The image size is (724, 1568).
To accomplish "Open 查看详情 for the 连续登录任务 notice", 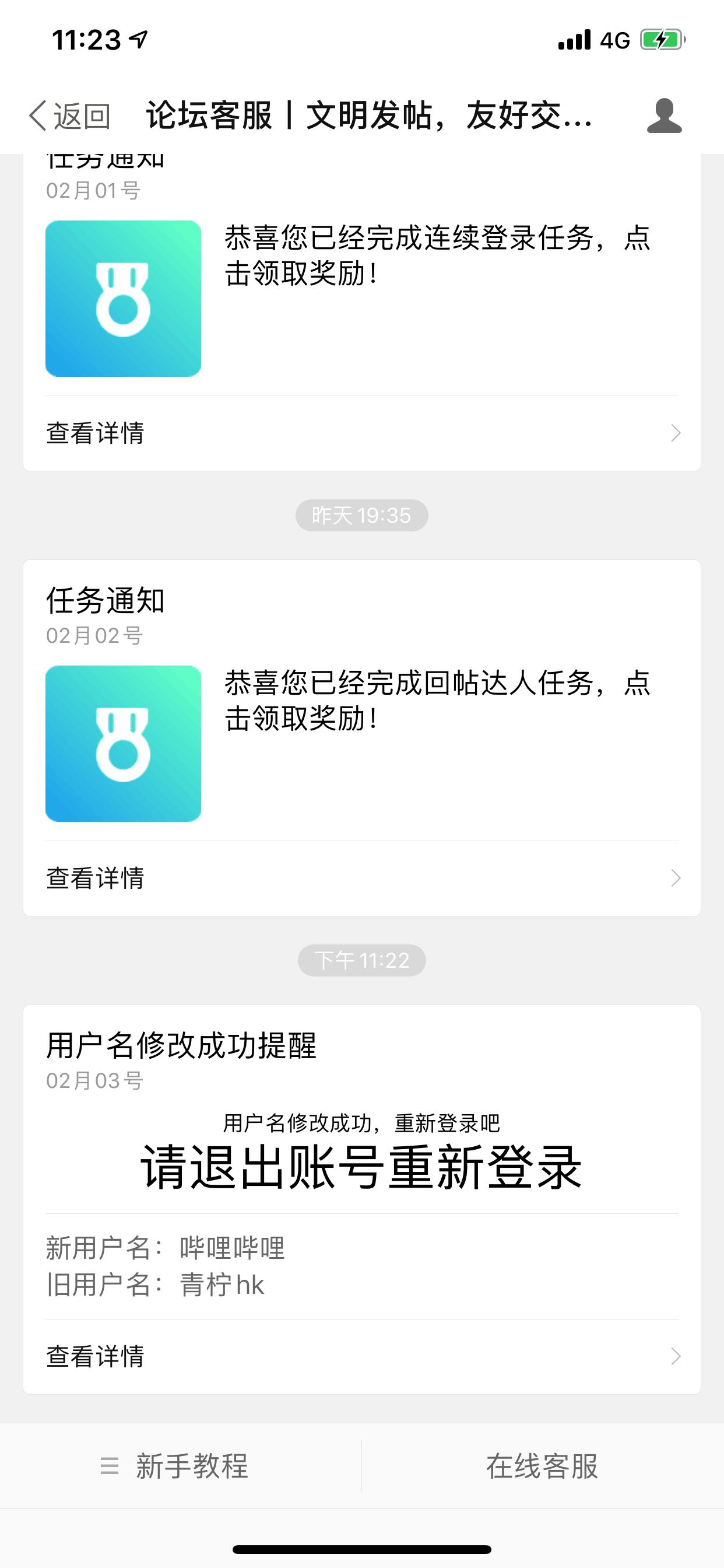I will click(362, 433).
